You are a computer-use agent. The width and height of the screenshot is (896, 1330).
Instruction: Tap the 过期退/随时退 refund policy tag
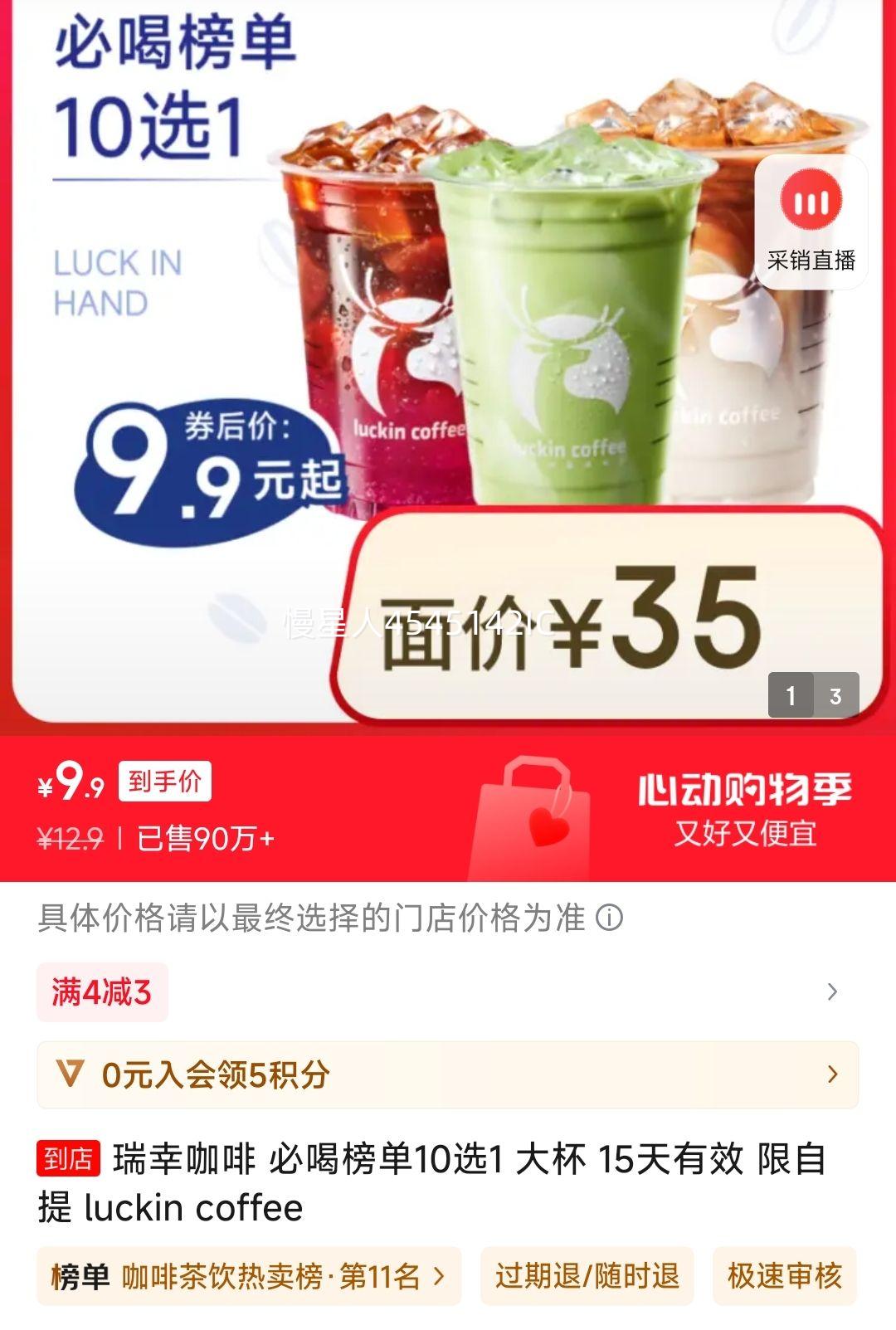587,1276
